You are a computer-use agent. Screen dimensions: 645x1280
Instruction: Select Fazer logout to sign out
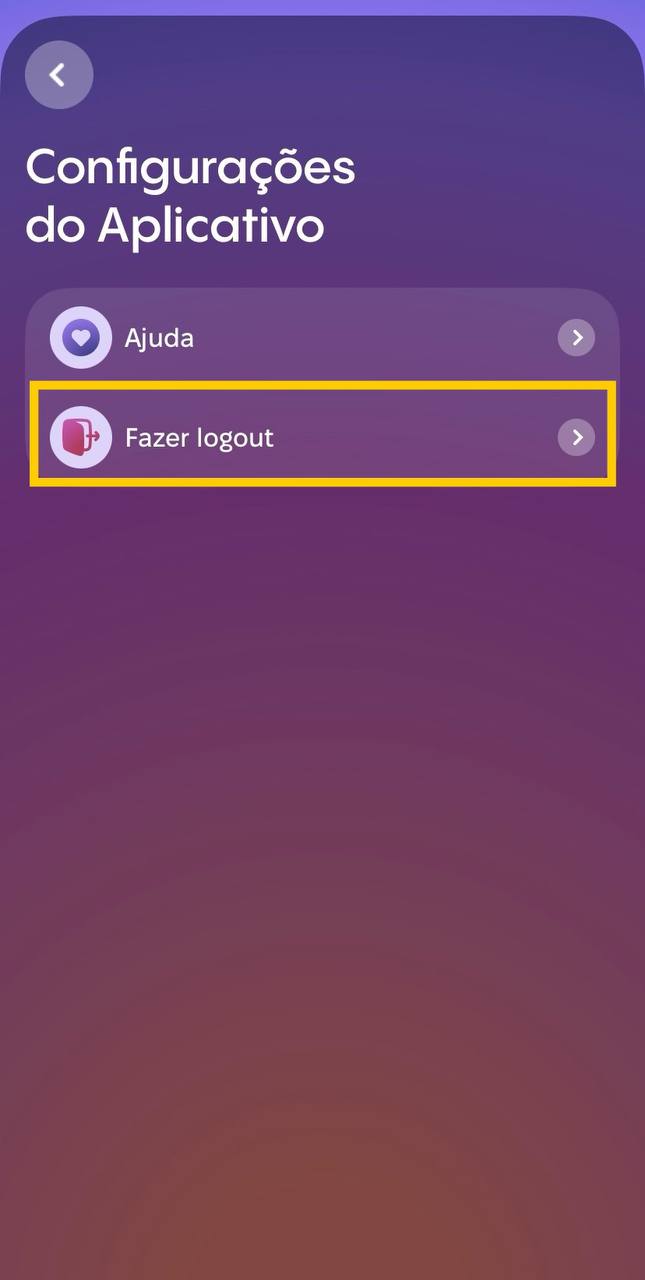(322, 437)
